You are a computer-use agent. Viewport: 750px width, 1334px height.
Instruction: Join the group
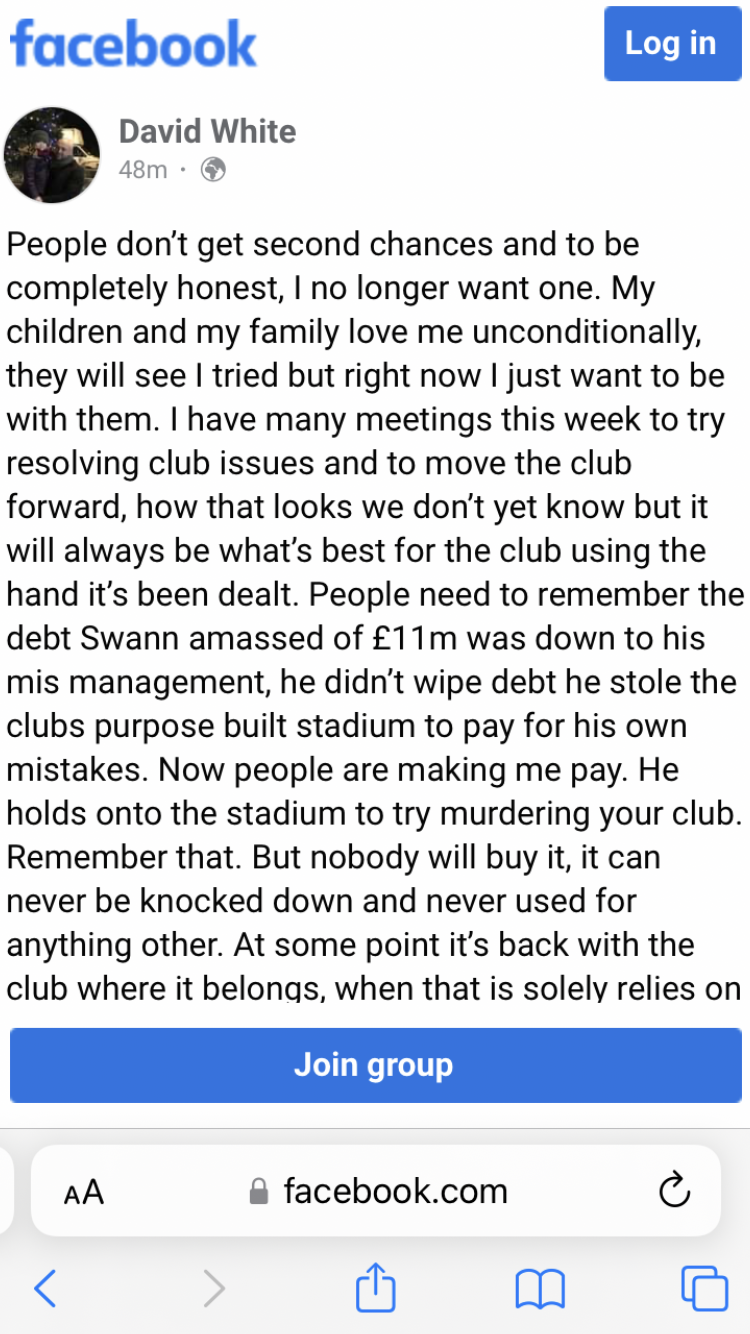pos(375,1065)
